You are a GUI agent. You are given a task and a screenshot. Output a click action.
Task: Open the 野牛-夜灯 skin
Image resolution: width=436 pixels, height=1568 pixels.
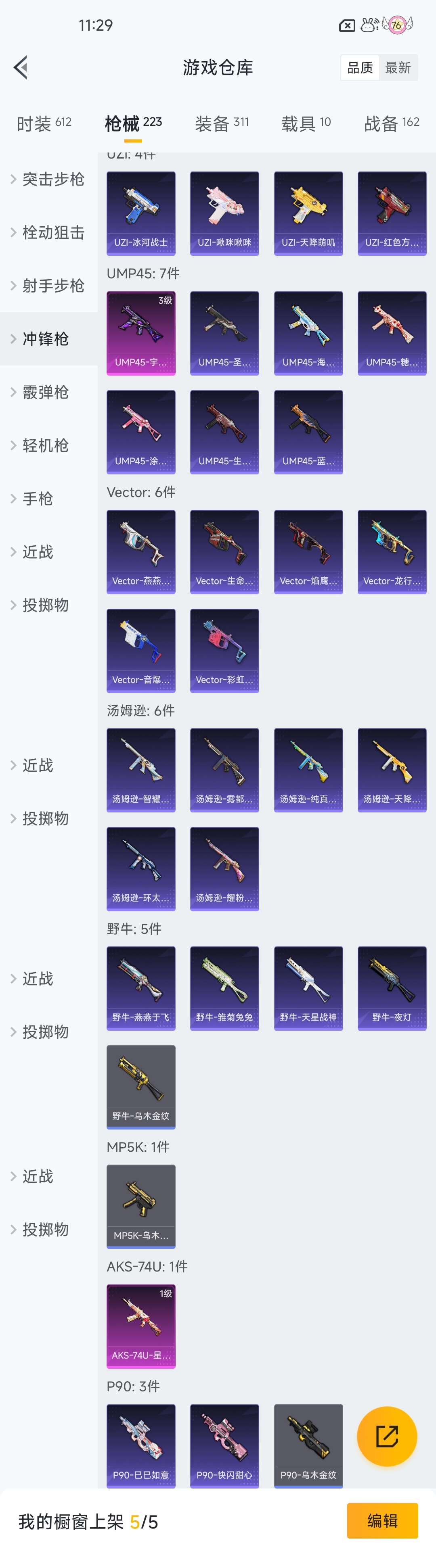point(392,988)
